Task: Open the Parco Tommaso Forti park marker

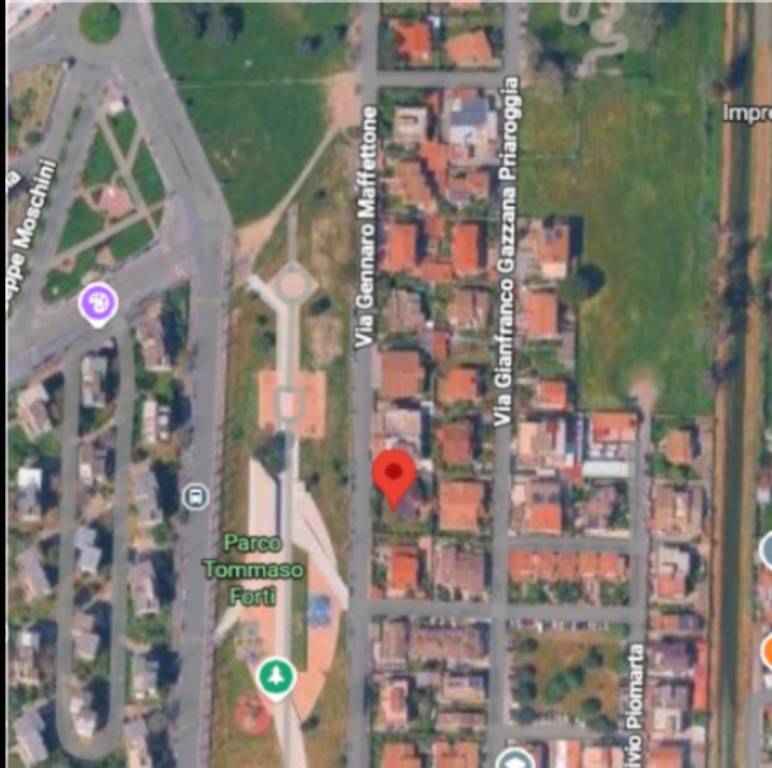Action: [x=274, y=677]
